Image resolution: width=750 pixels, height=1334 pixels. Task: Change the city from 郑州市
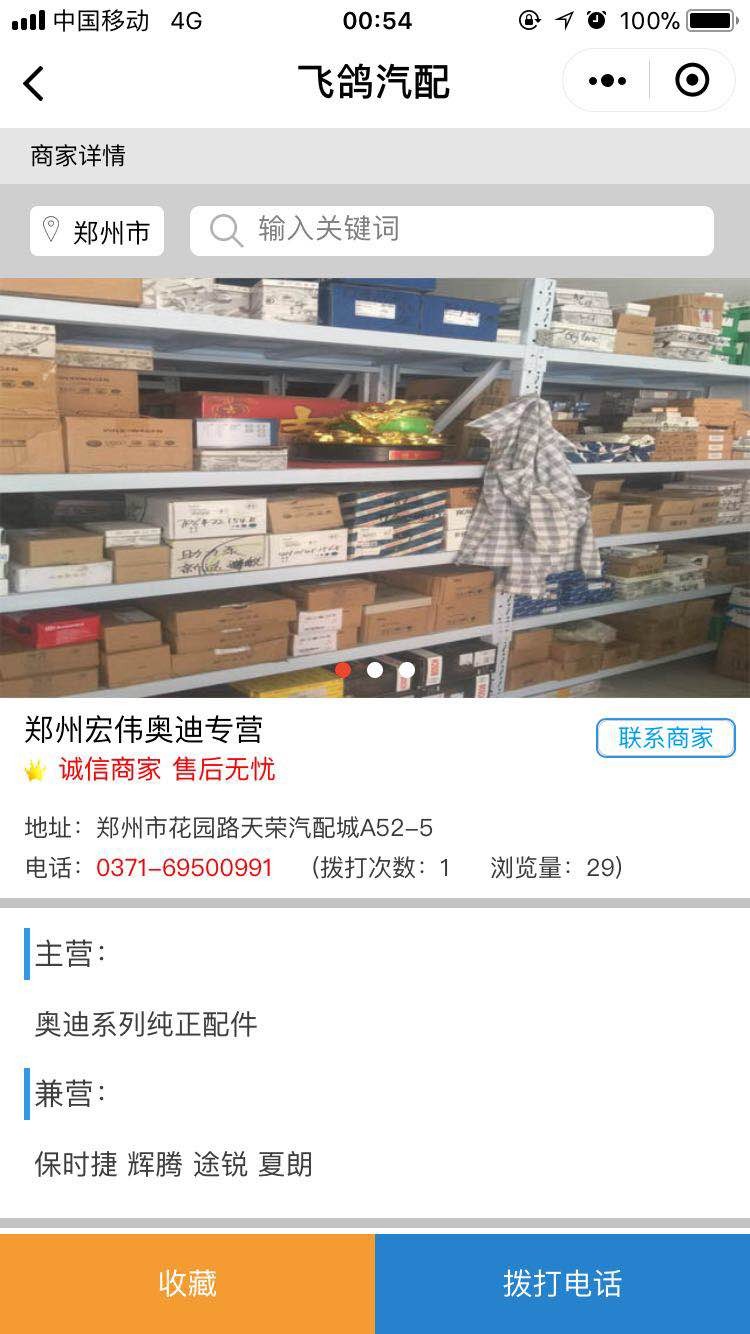[x=97, y=232]
